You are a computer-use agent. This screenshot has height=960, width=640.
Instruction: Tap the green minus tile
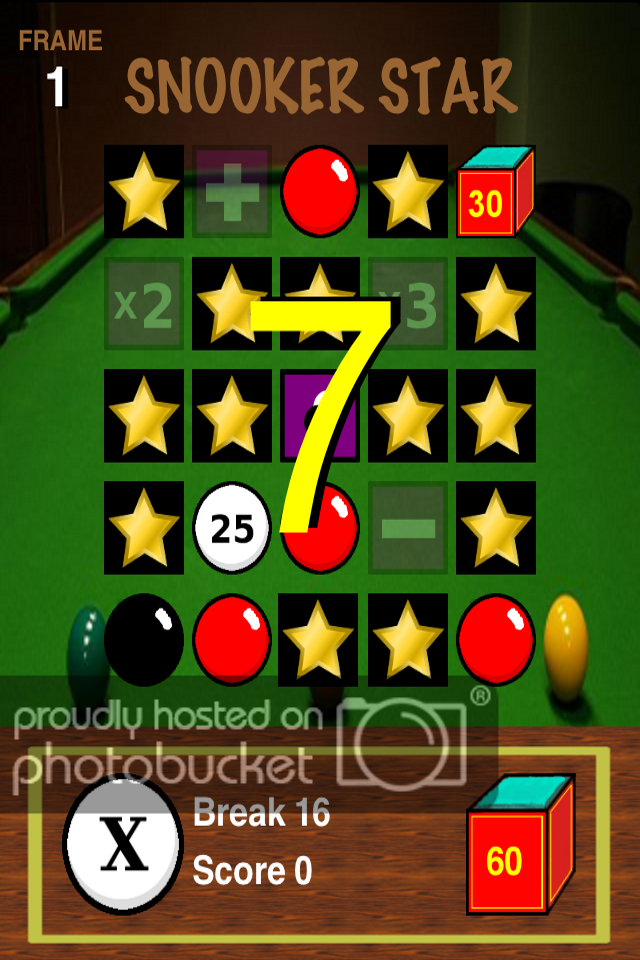(408, 528)
